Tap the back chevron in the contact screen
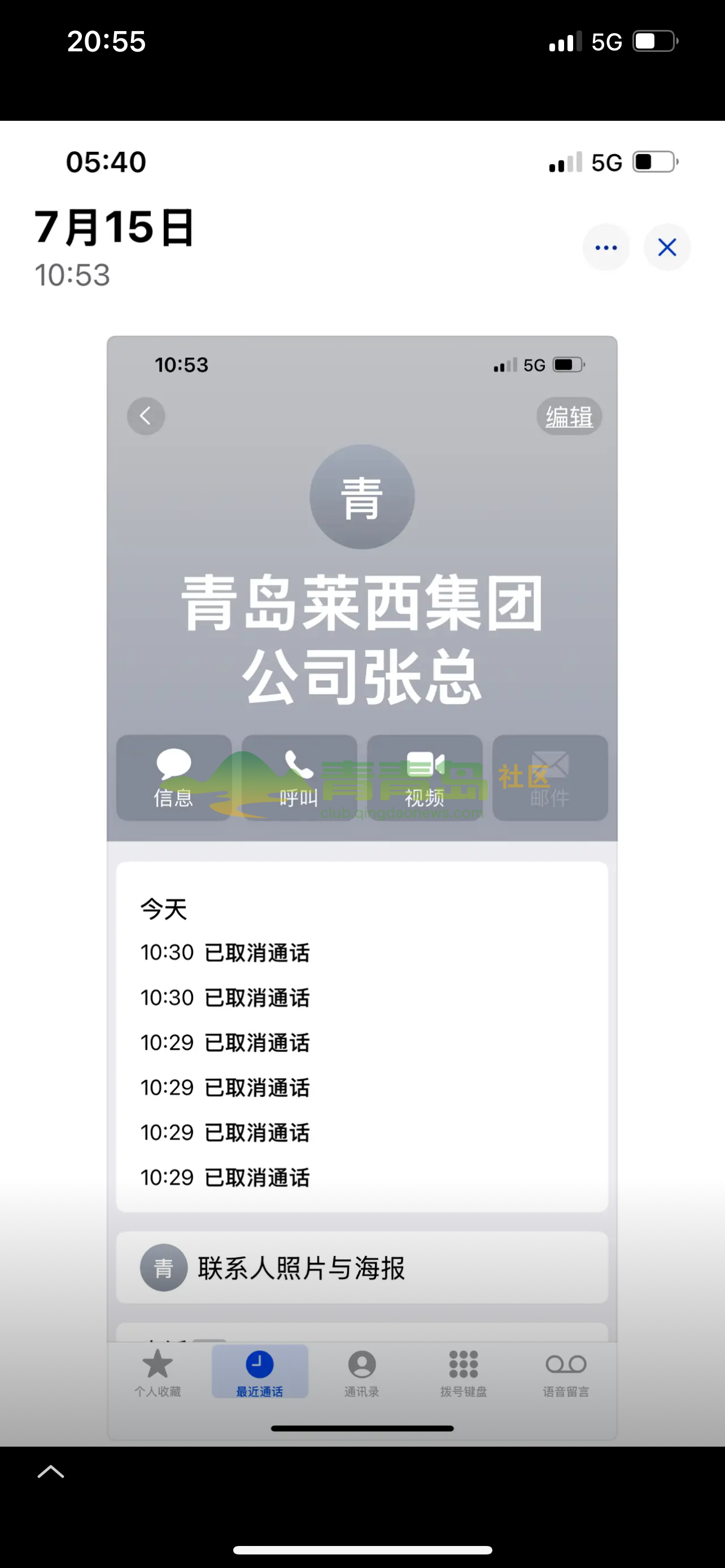 point(145,416)
